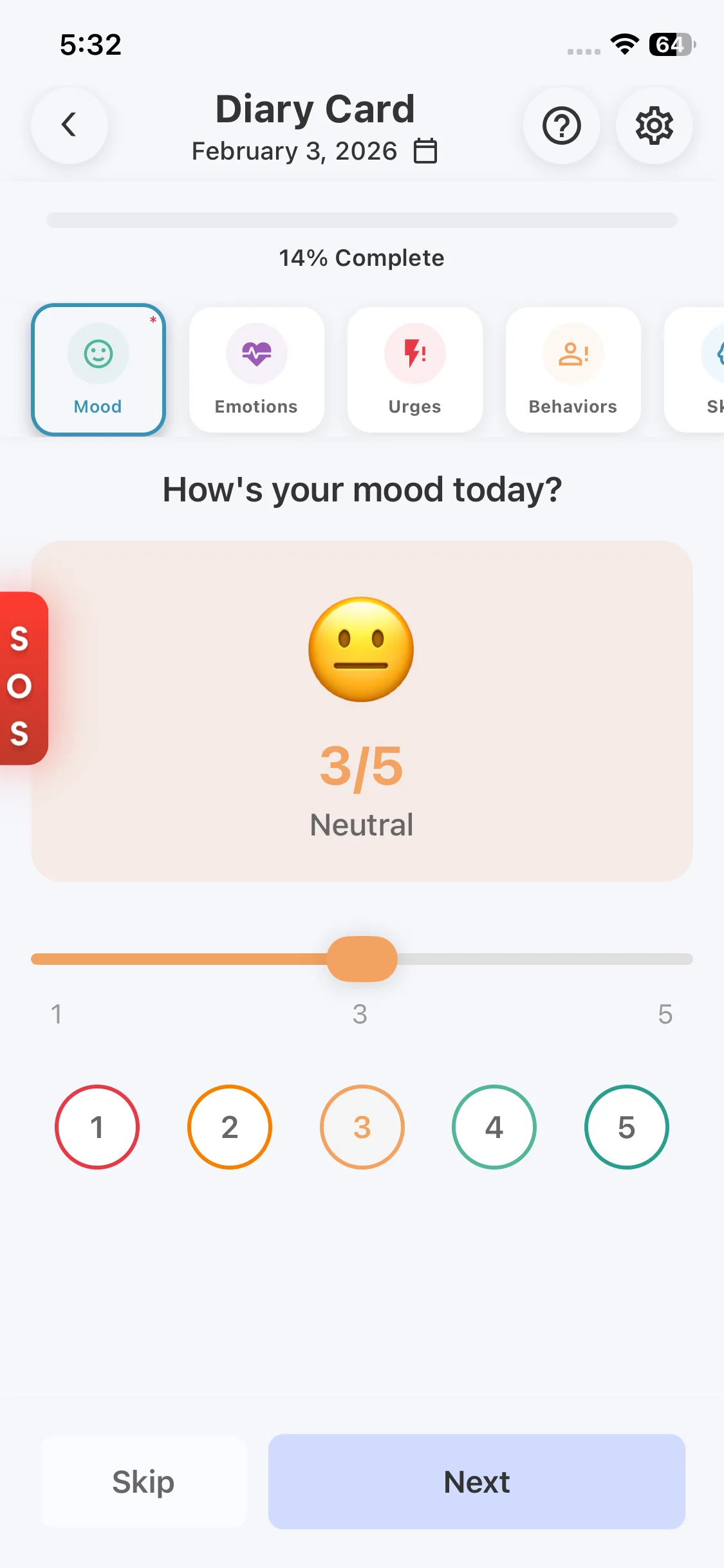Tap the mood slider handle
724x1568 pixels.
362,958
